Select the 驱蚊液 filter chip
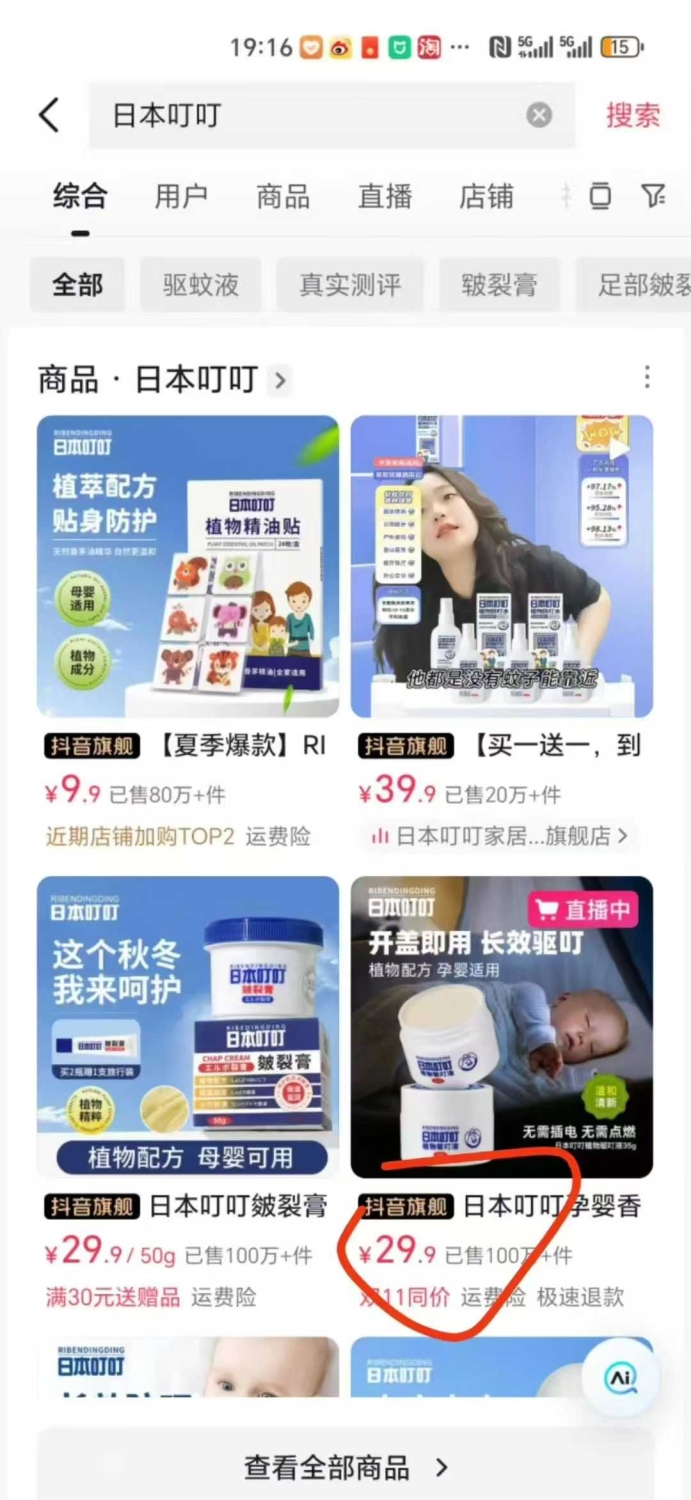This screenshot has height=1500, width=691. (x=201, y=285)
